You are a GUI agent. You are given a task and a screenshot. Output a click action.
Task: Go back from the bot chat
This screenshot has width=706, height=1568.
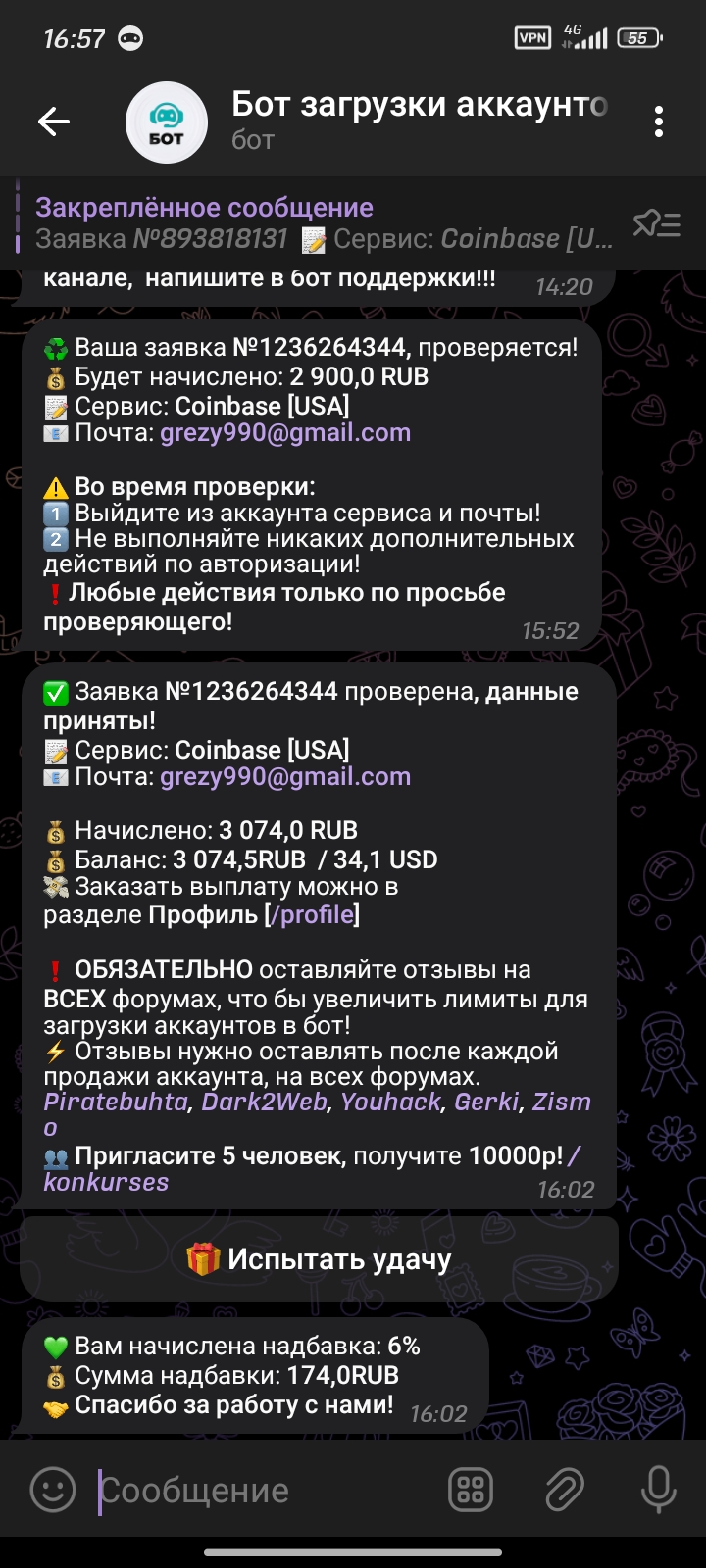pyautogui.click(x=54, y=122)
